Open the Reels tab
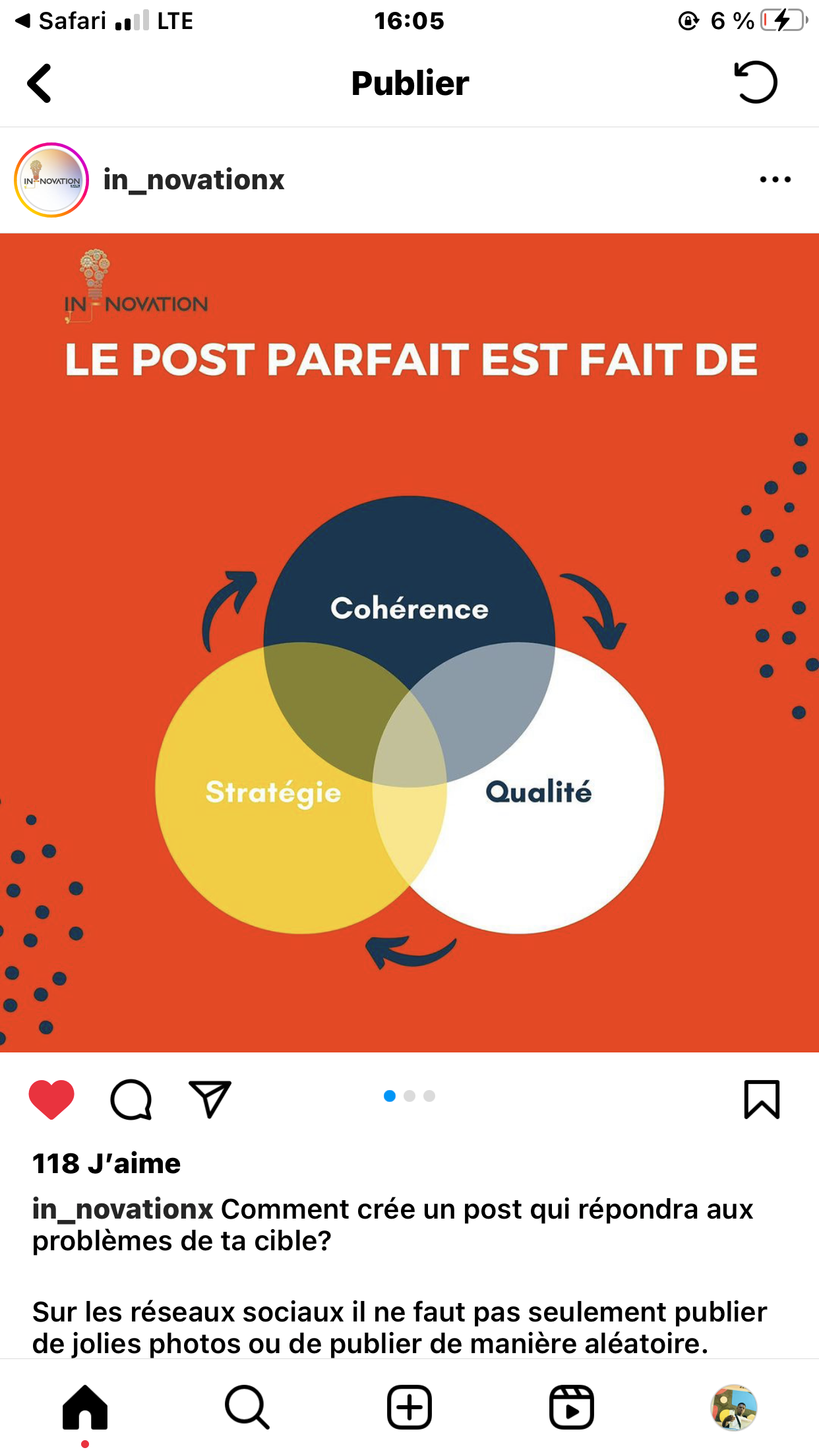819x1456 pixels. point(572,1408)
